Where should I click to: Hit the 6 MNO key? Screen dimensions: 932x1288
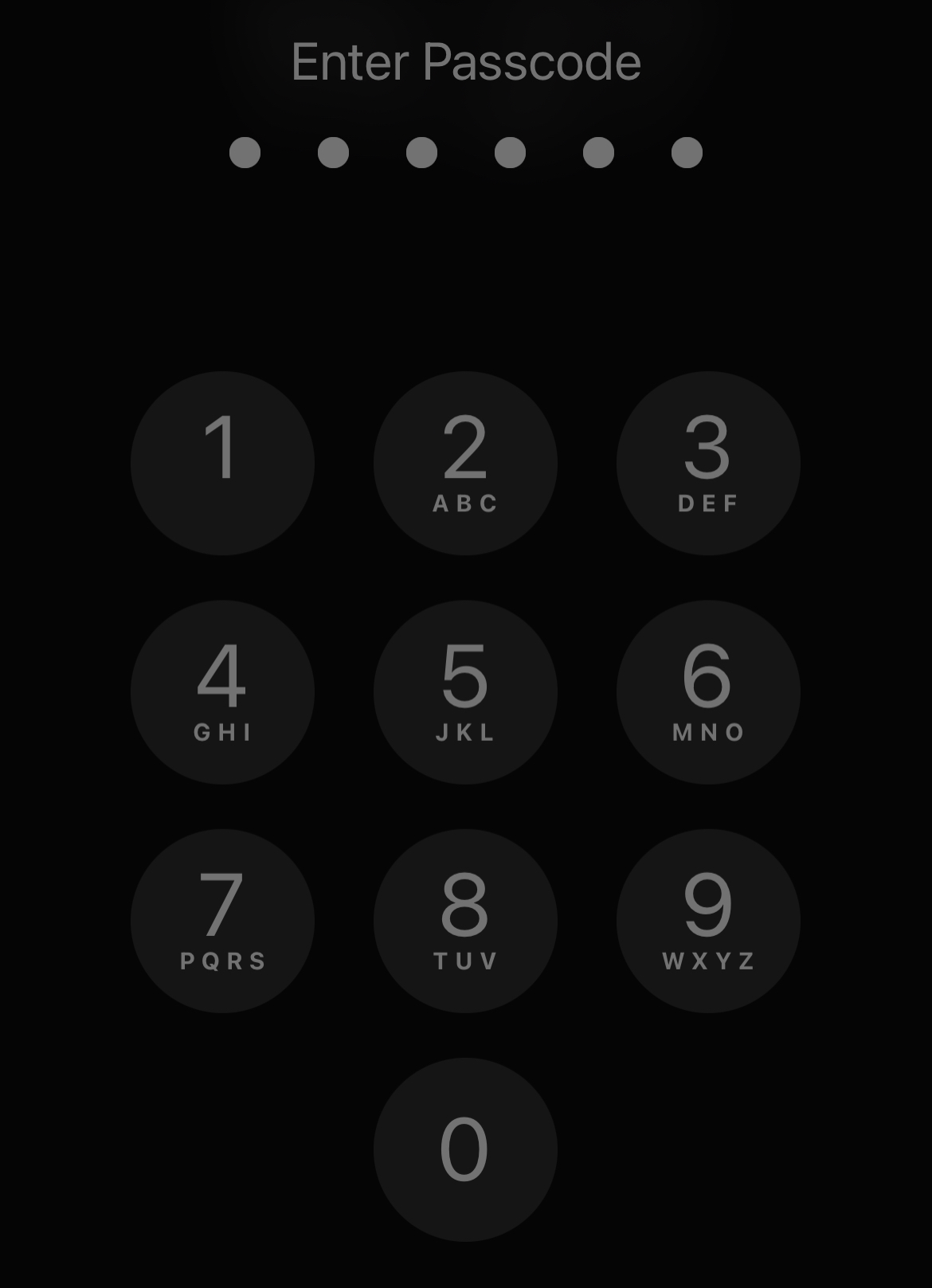(708, 691)
